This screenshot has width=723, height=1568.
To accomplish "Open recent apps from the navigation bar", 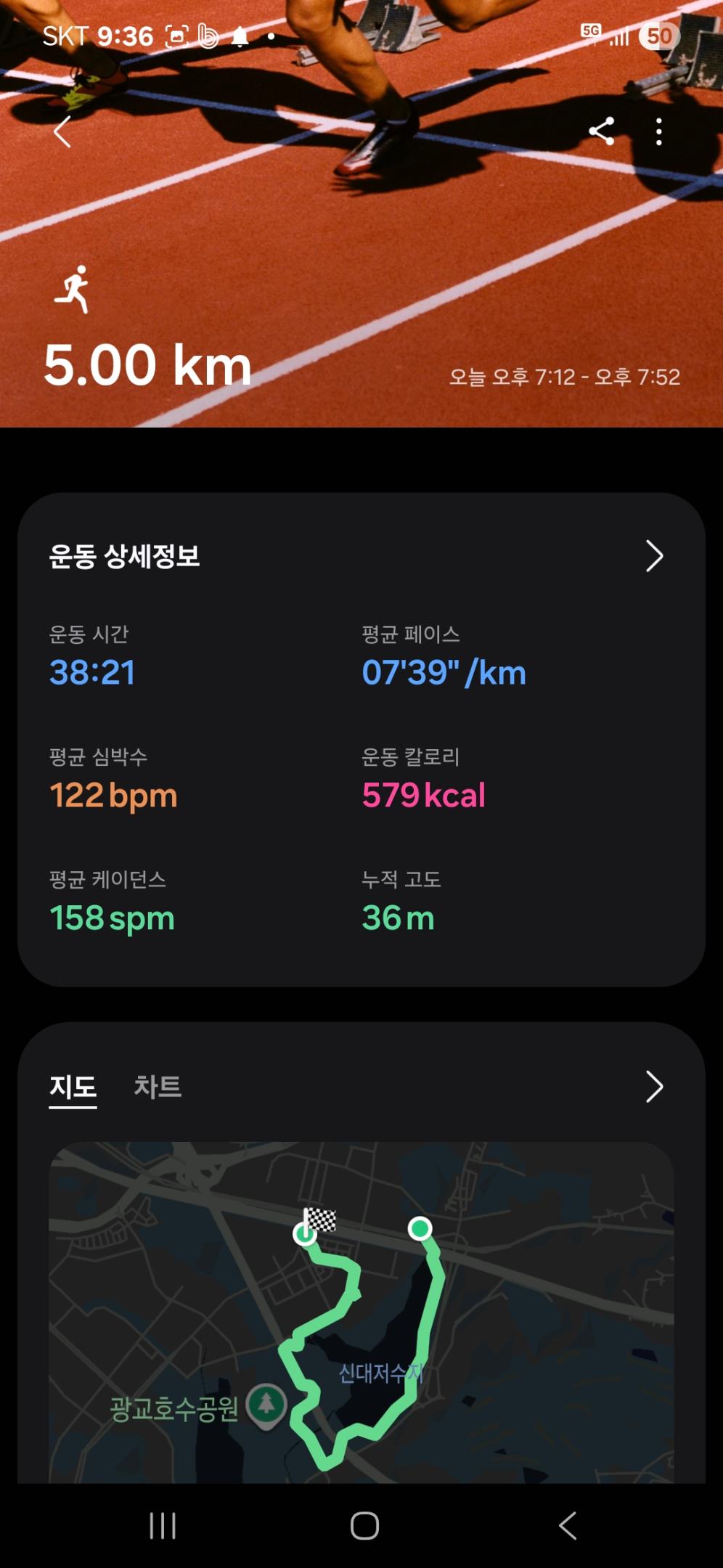I will [163, 1525].
